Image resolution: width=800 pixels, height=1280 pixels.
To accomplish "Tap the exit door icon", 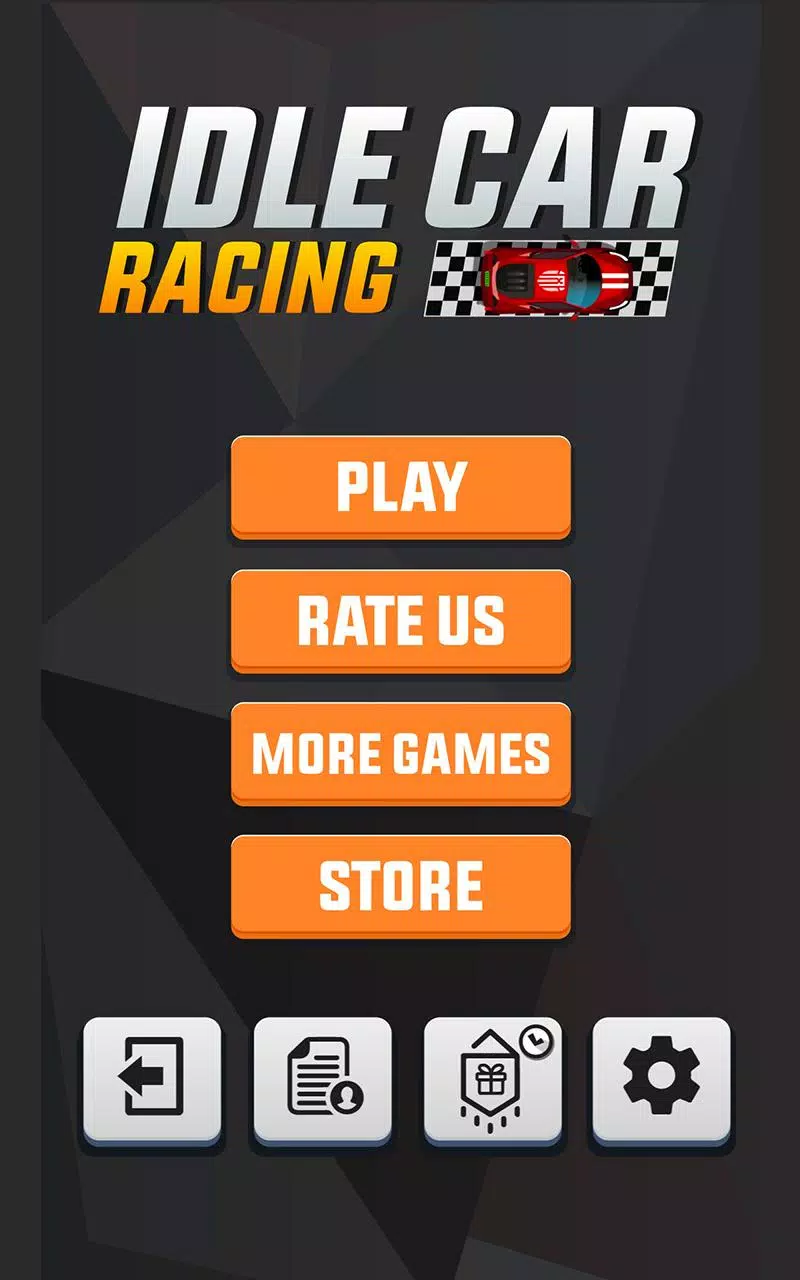I will tap(152, 1078).
